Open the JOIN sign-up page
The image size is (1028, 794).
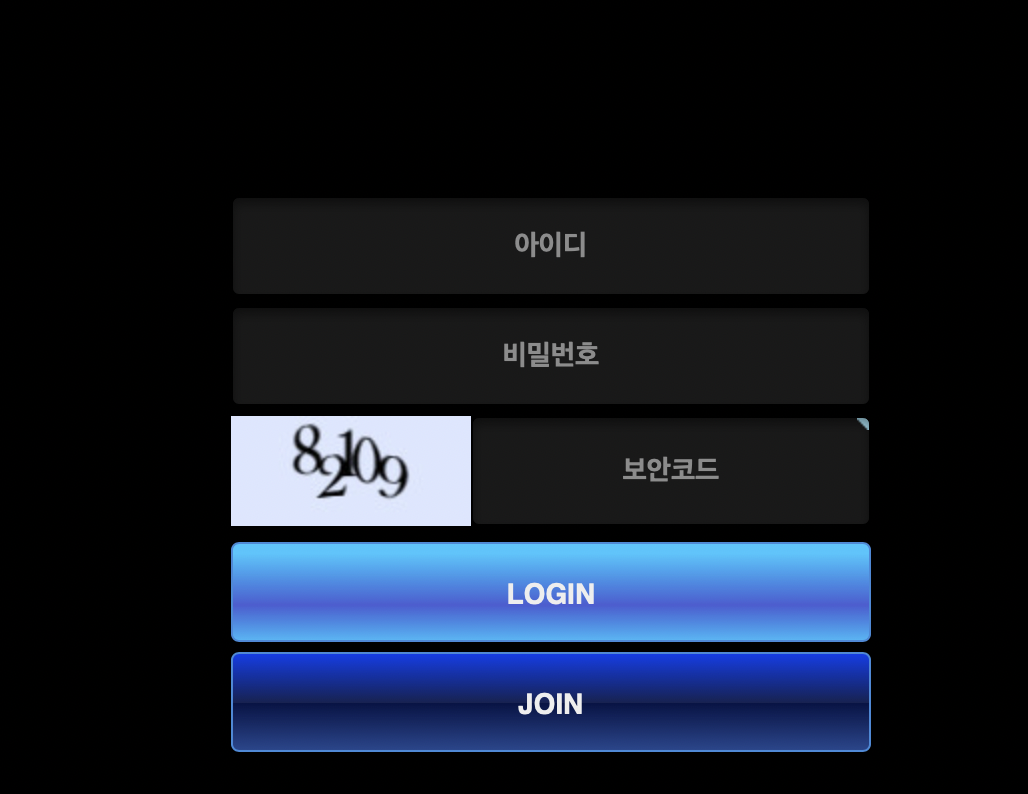pyautogui.click(x=550, y=703)
